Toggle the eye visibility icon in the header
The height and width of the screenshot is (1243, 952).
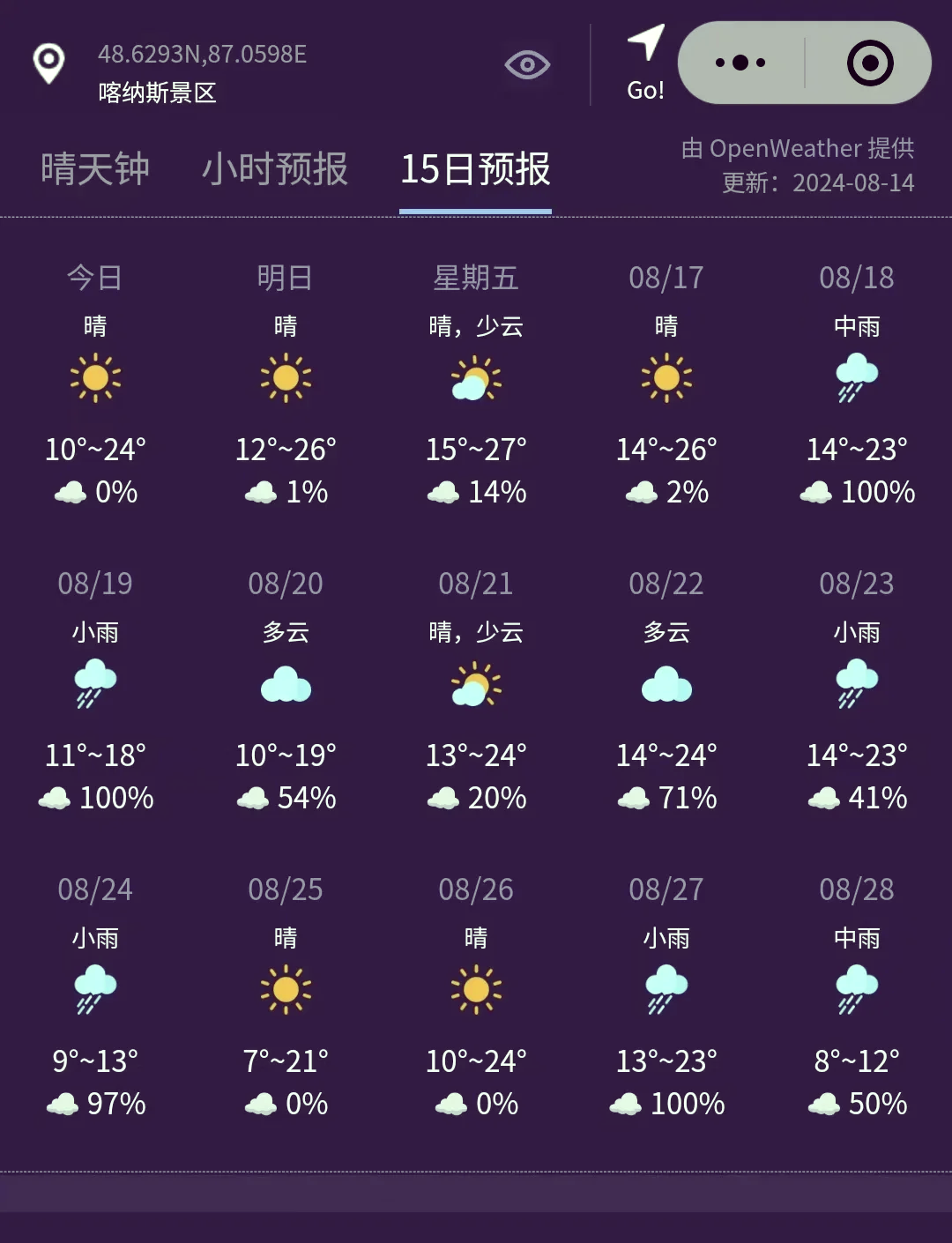pos(527,64)
